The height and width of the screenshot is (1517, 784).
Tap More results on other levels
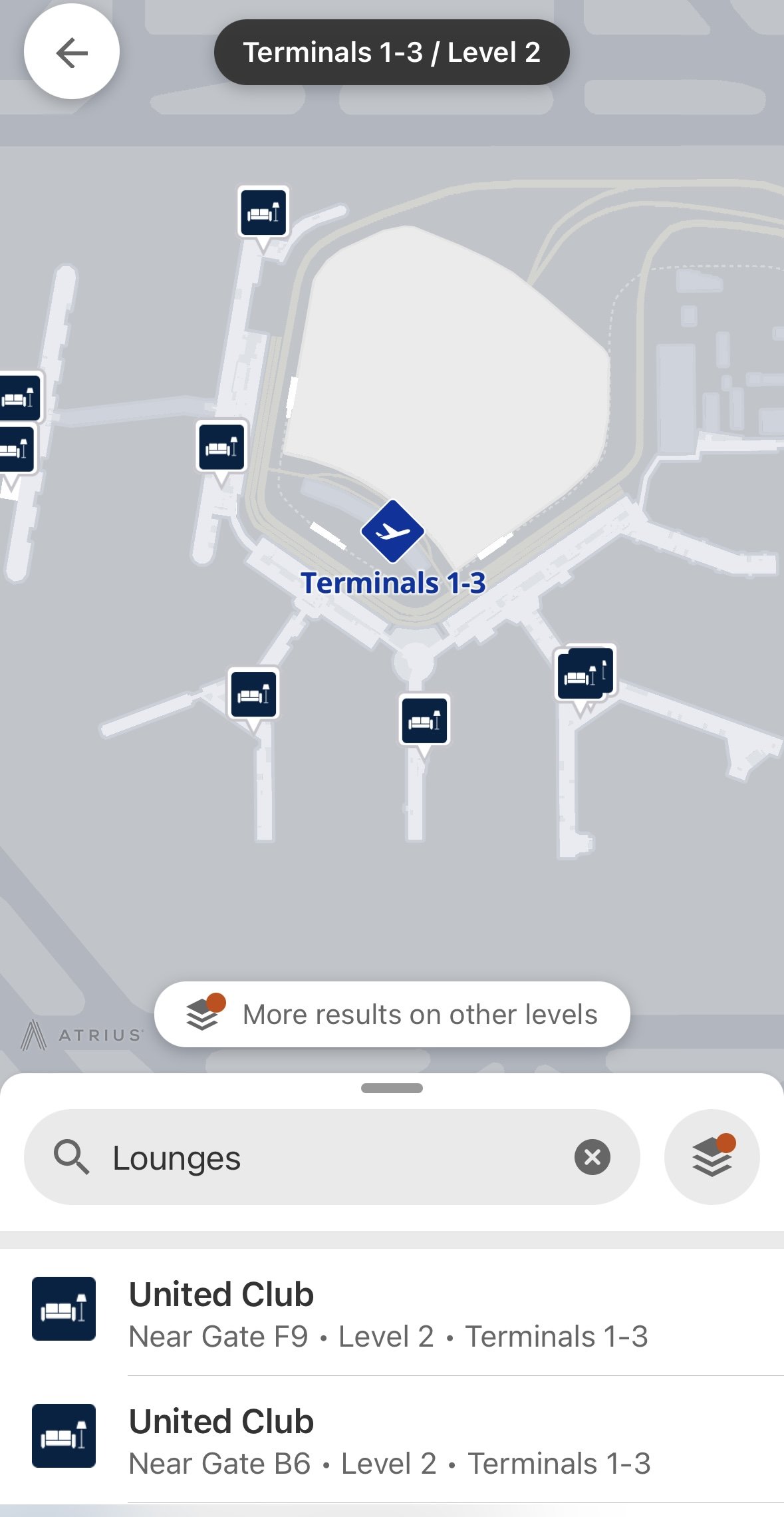click(x=392, y=1014)
